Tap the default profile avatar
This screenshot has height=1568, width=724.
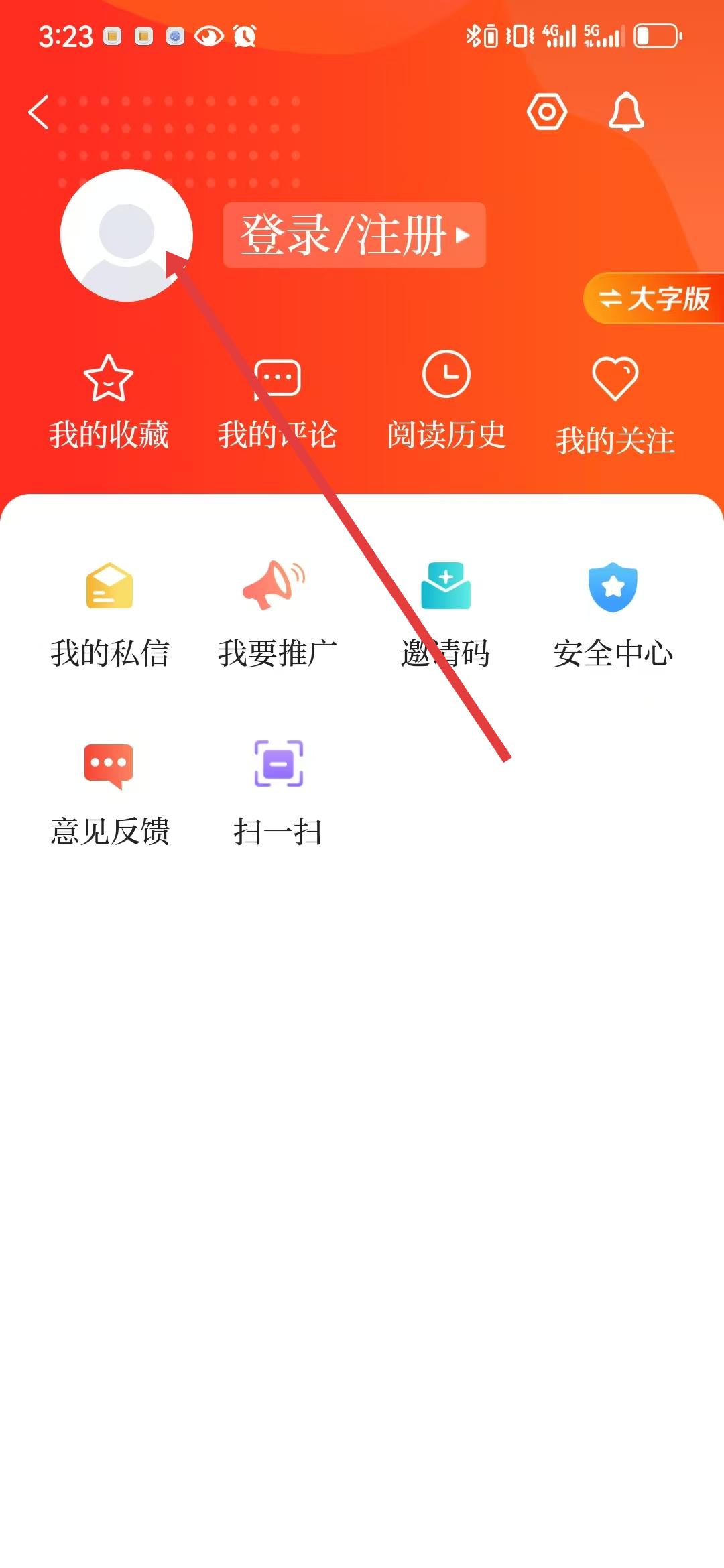coord(127,235)
